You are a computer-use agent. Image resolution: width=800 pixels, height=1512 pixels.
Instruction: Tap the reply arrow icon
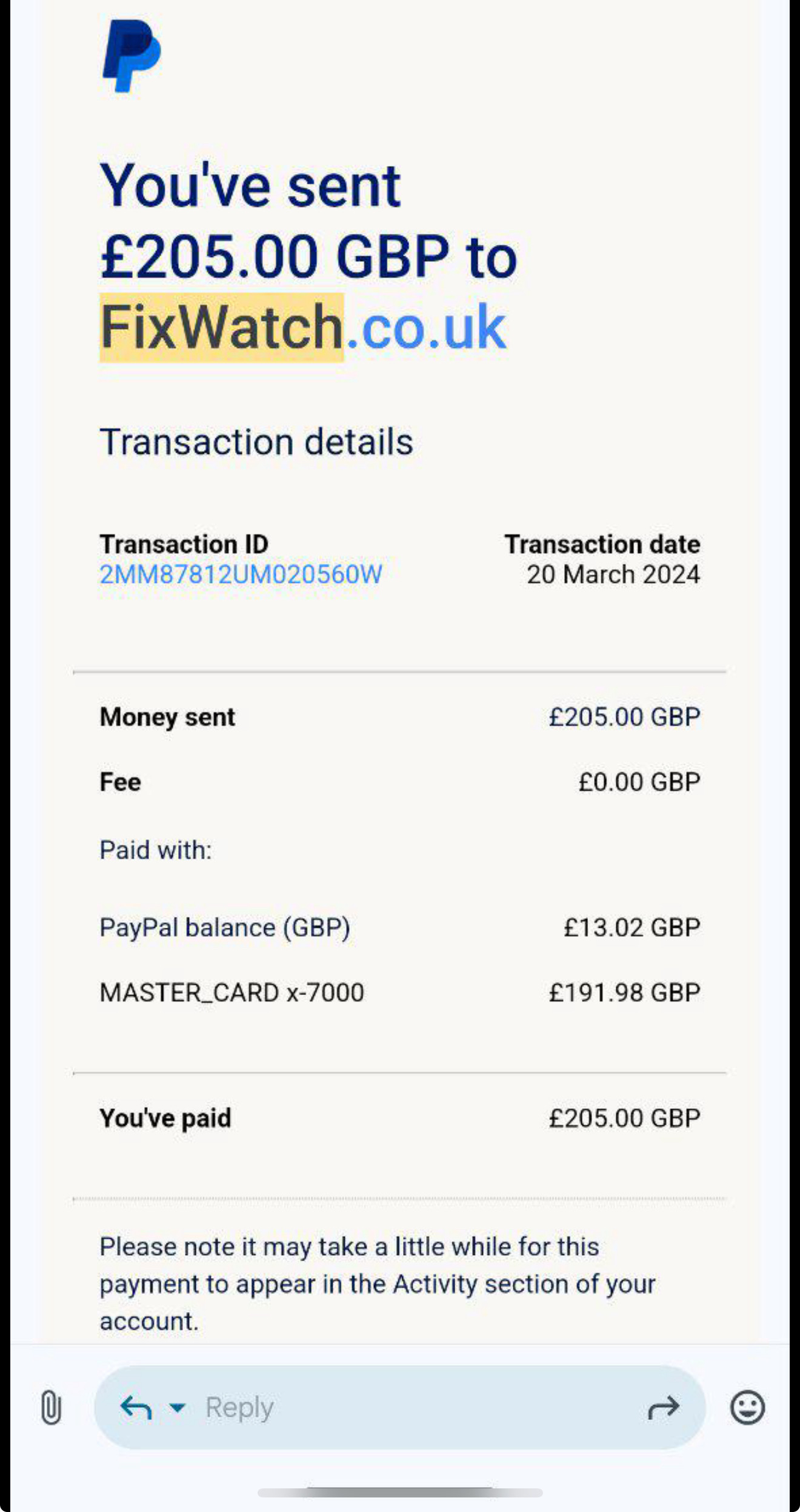136,1407
